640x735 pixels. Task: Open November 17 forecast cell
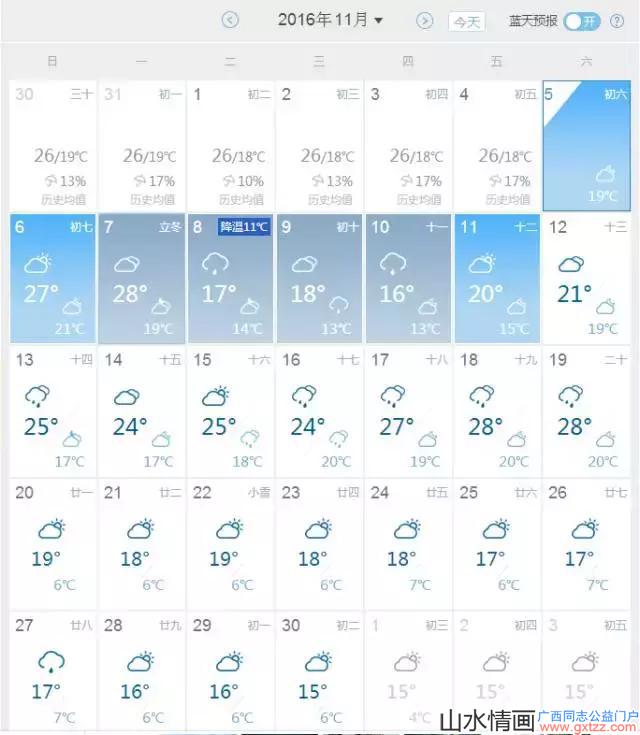408,410
